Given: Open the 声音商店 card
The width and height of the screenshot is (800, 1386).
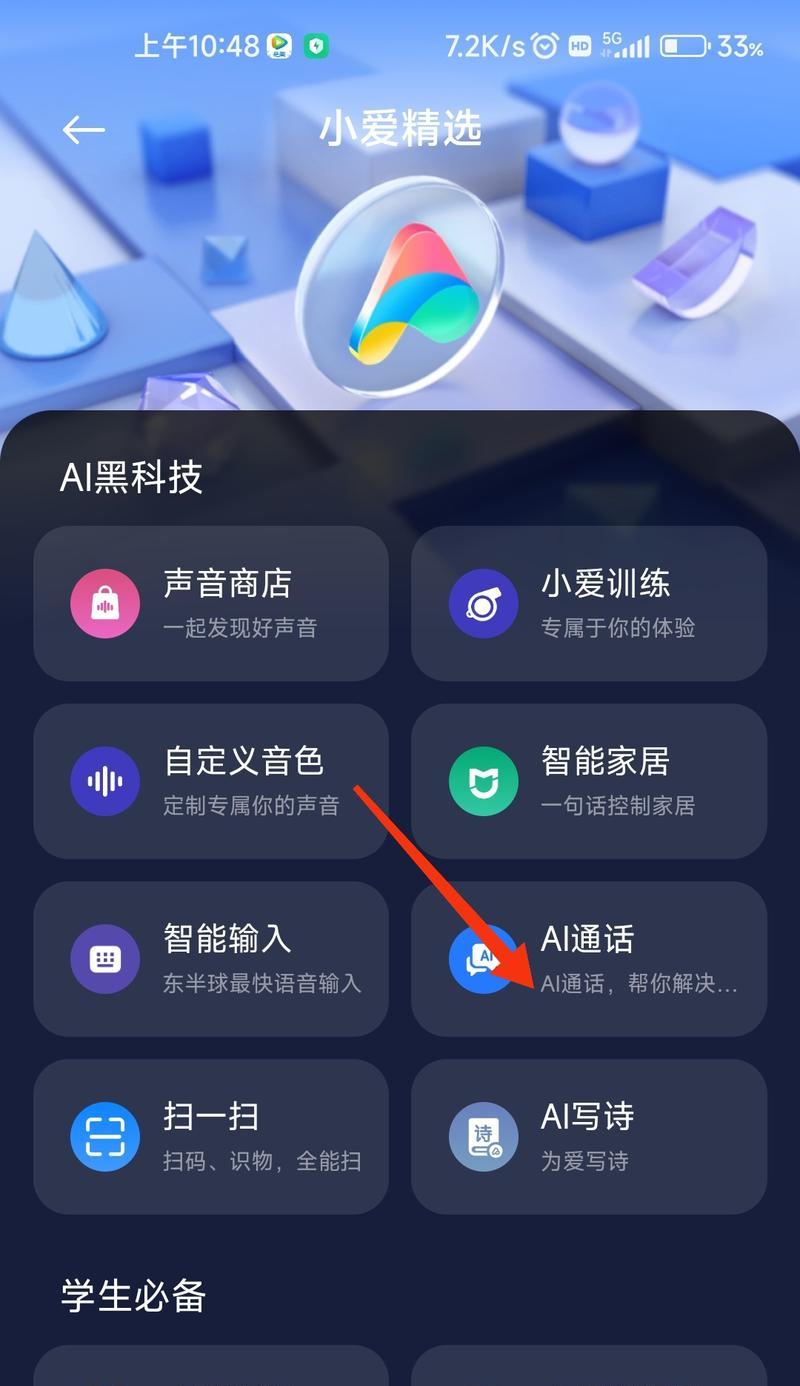Looking at the screenshot, I should pyautogui.click(x=211, y=604).
